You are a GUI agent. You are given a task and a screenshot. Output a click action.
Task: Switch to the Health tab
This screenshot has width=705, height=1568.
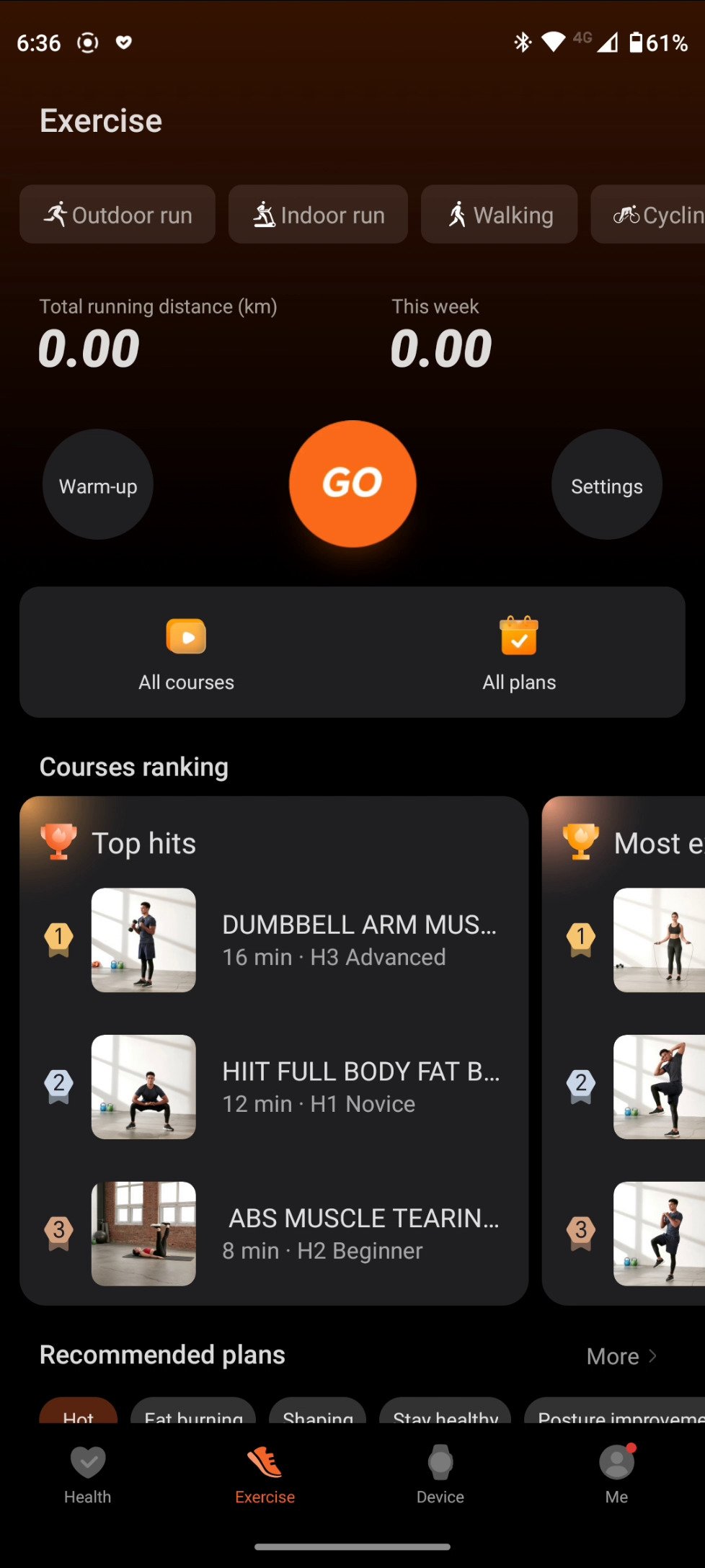click(88, 1475)
